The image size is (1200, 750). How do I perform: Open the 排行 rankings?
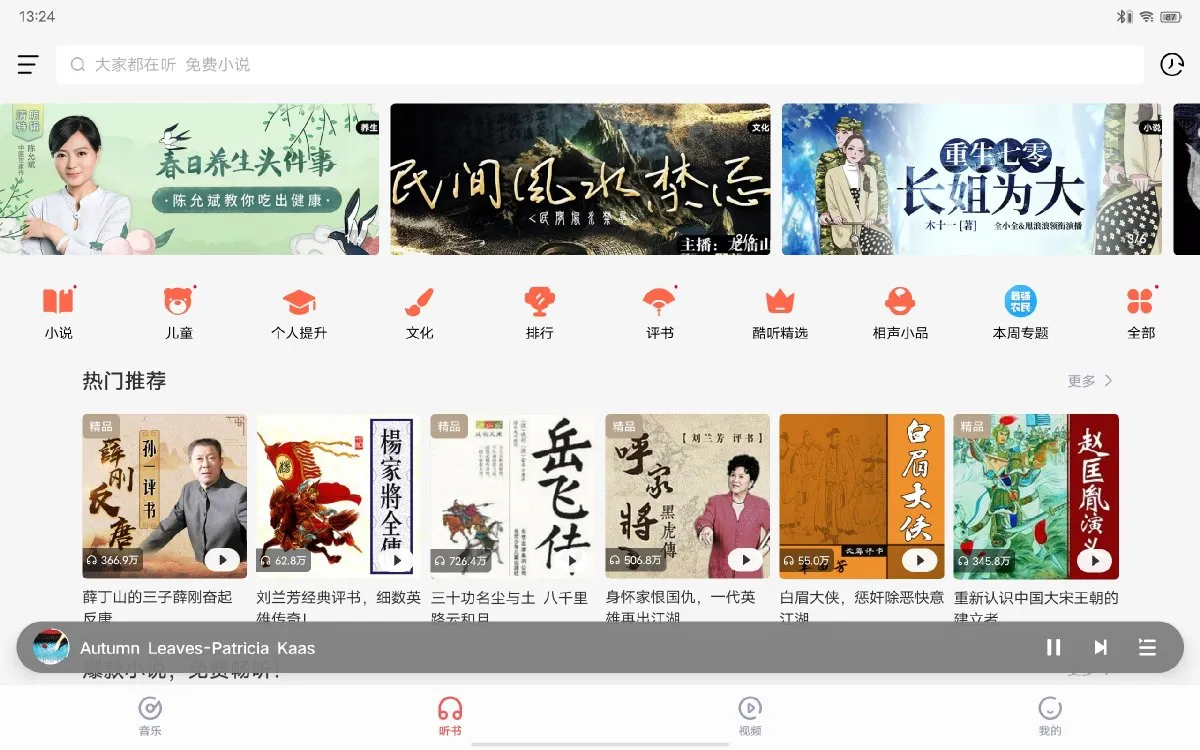pos(540,313)
